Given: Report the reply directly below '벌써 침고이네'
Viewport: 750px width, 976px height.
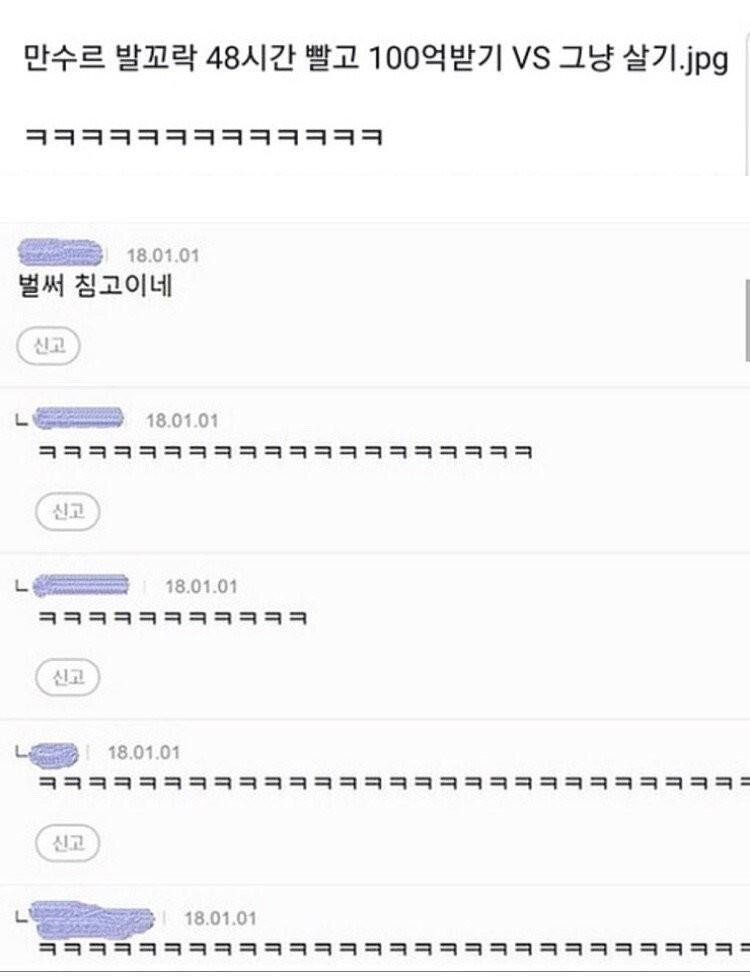Looking at the screenshot, I should pos(67,513).
